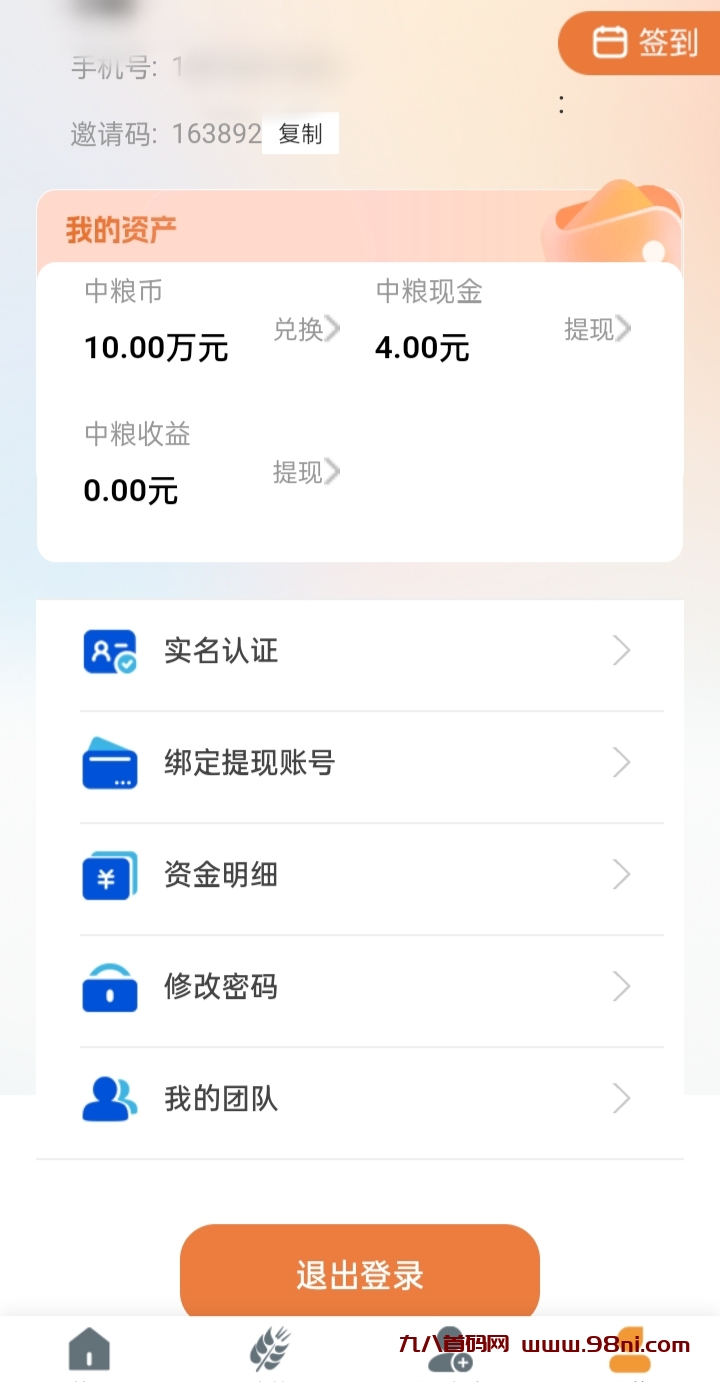Screen dimensions: 720x1382
Task: Click the 绑定提现账号 bank card icon
Action: tap(108, 762)
